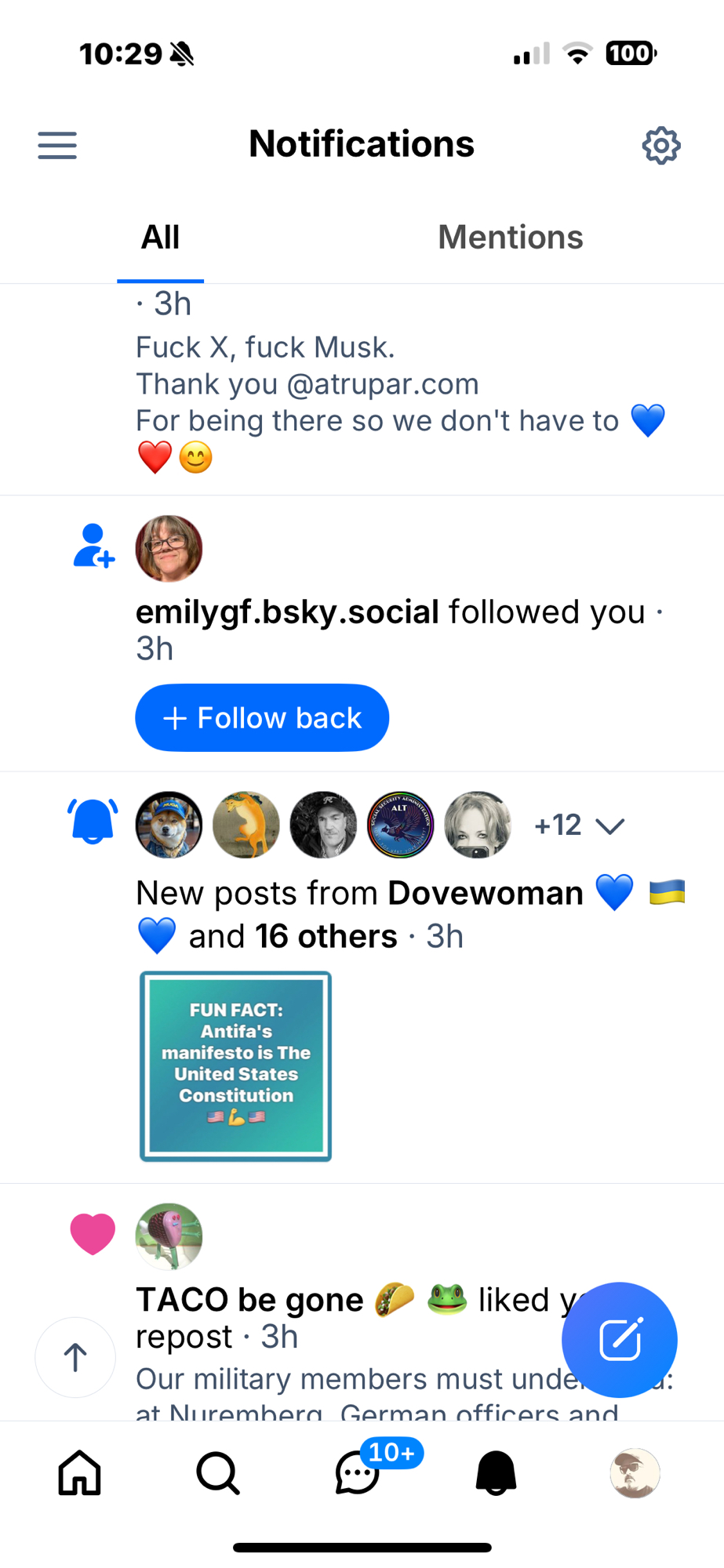Compose a new post

(x=620, y=1340)
